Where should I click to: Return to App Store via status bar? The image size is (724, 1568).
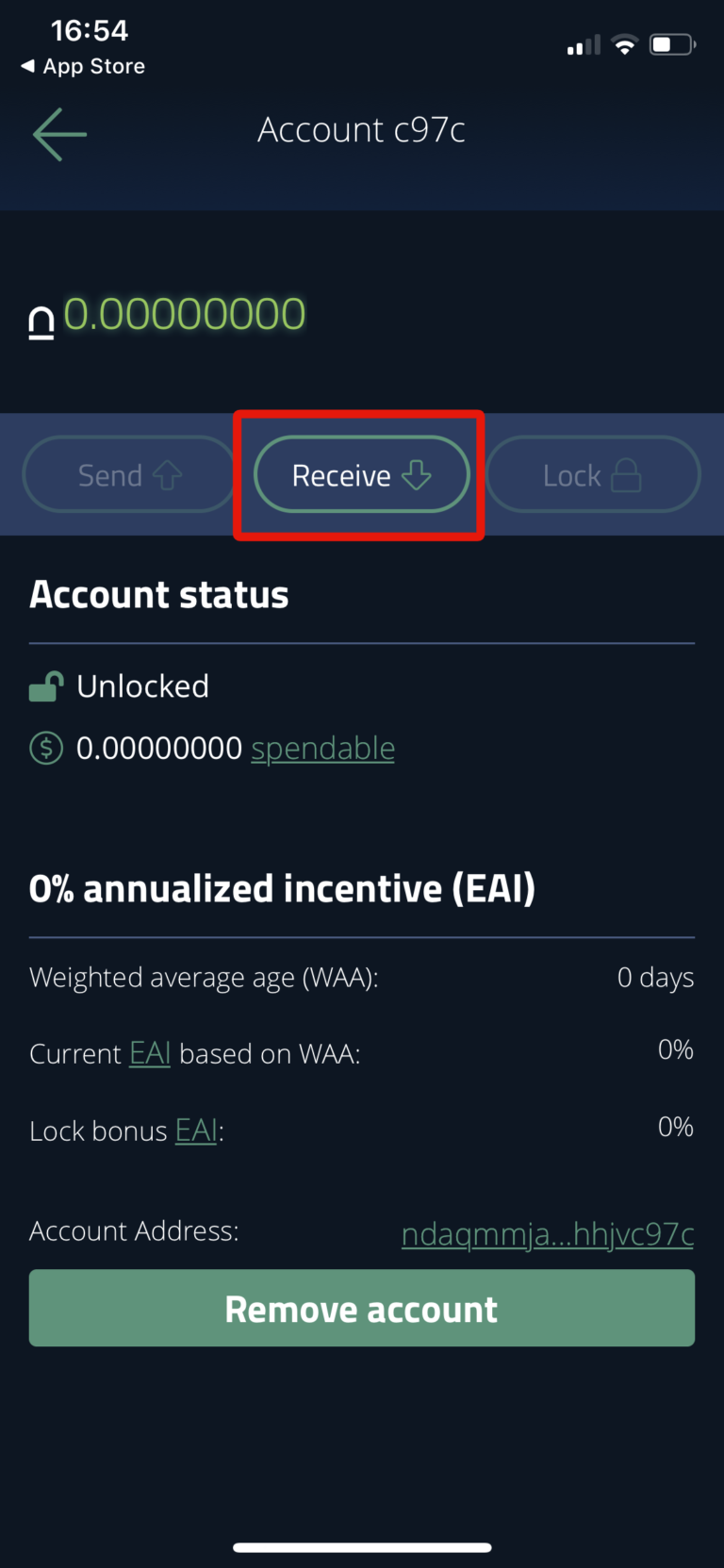coord(83,66)
